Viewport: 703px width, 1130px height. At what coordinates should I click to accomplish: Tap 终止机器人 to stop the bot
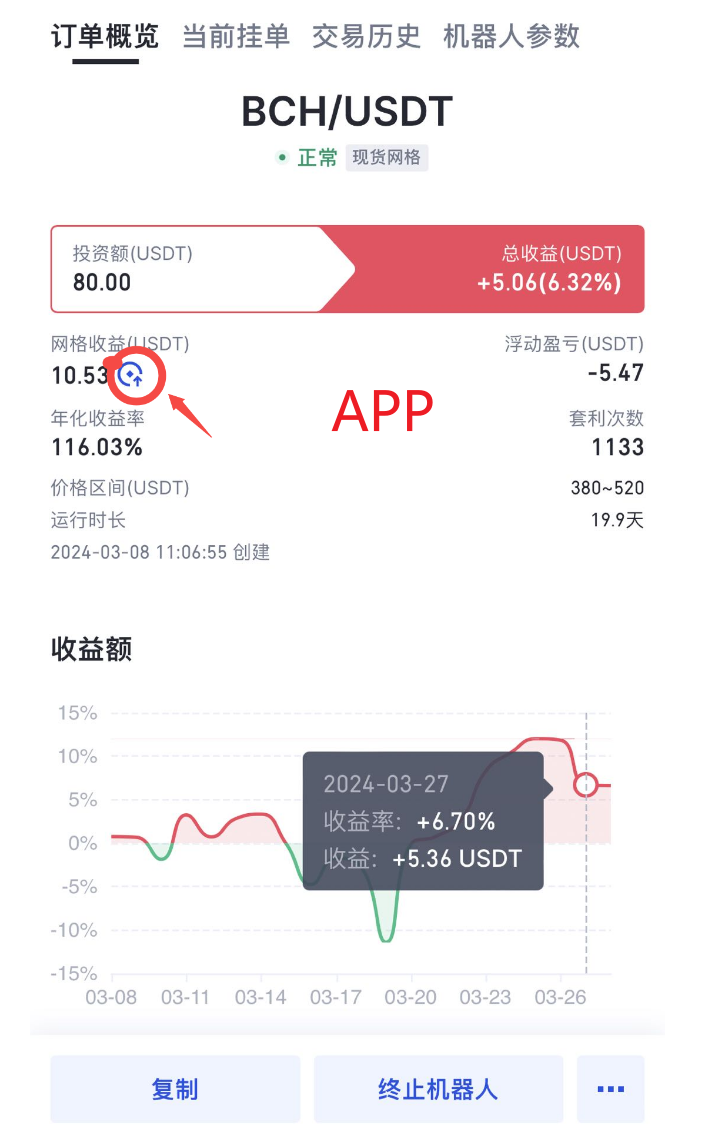[438, 1089]
